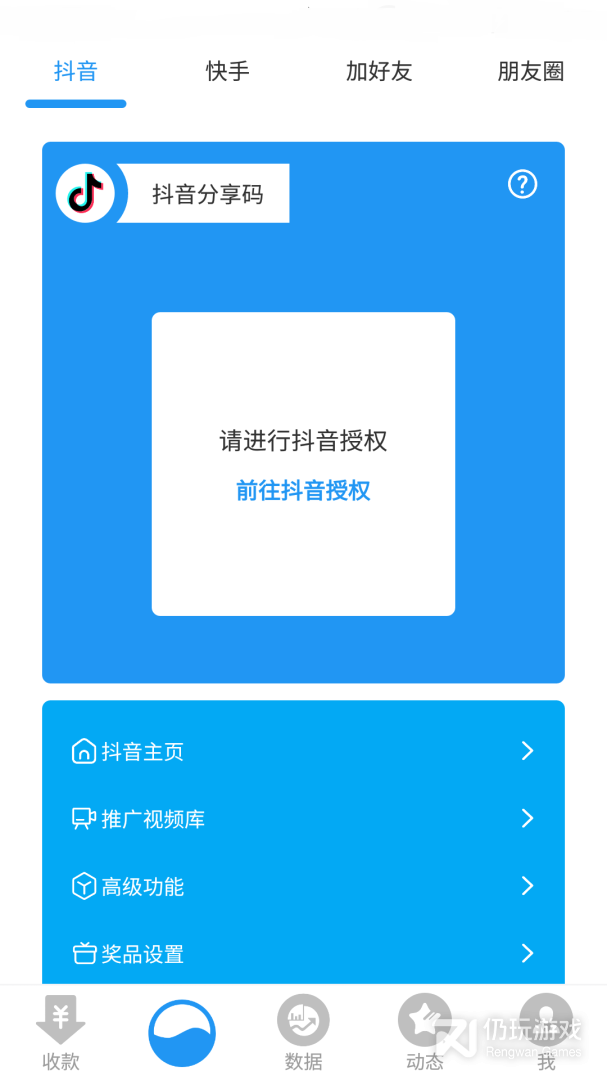Viewport: 607px width, 1080px height.
Task: Switch to the 抖音 top tab
Action: point(76,72)
